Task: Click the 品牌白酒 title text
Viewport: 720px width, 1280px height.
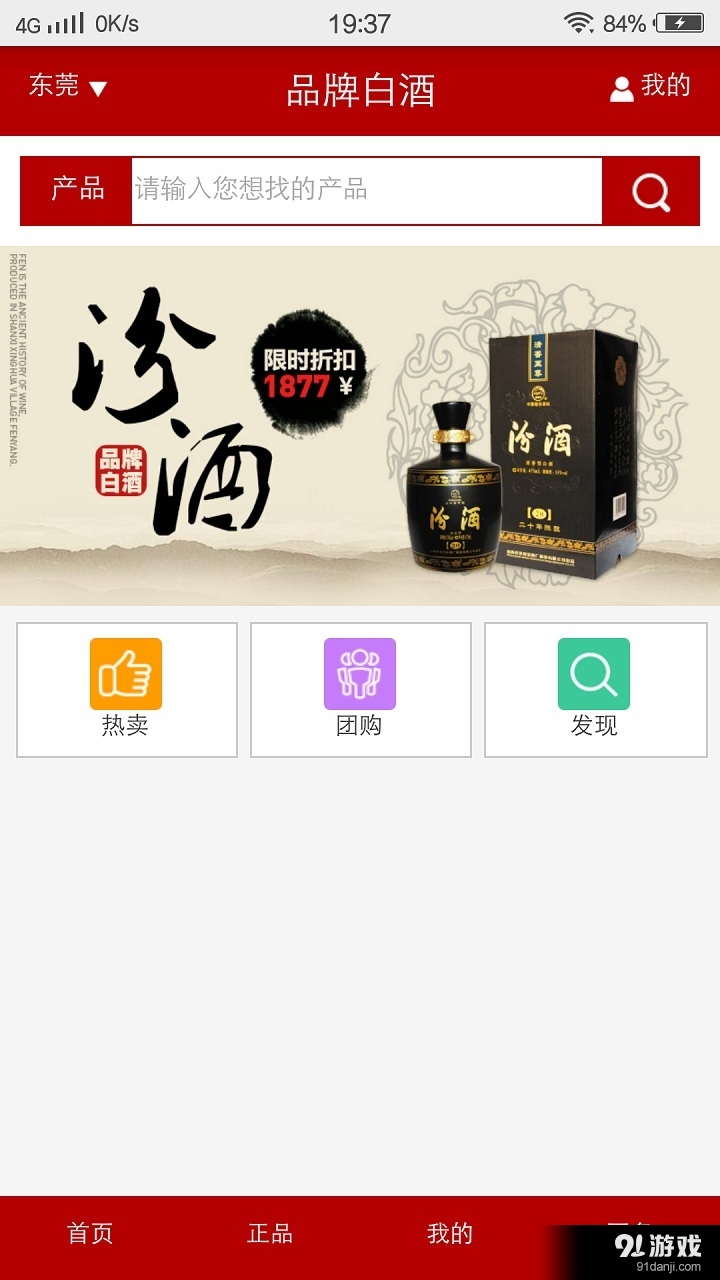Action: [x=360, y=88]
